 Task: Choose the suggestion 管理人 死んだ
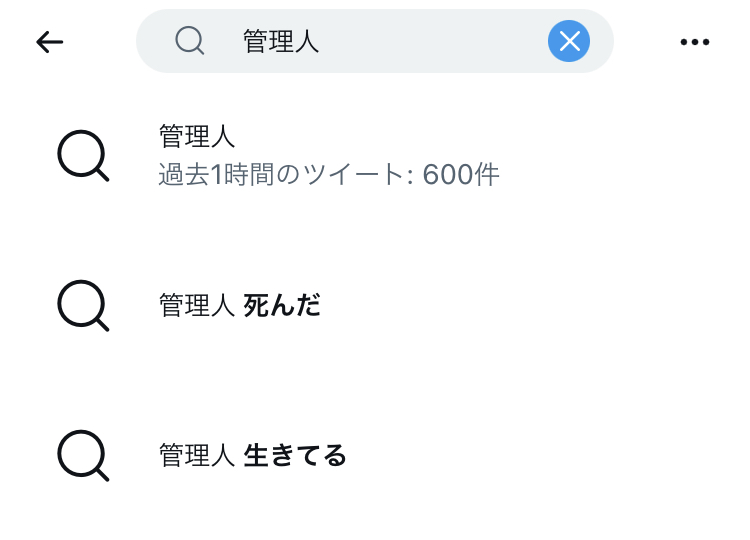[375, 305]
